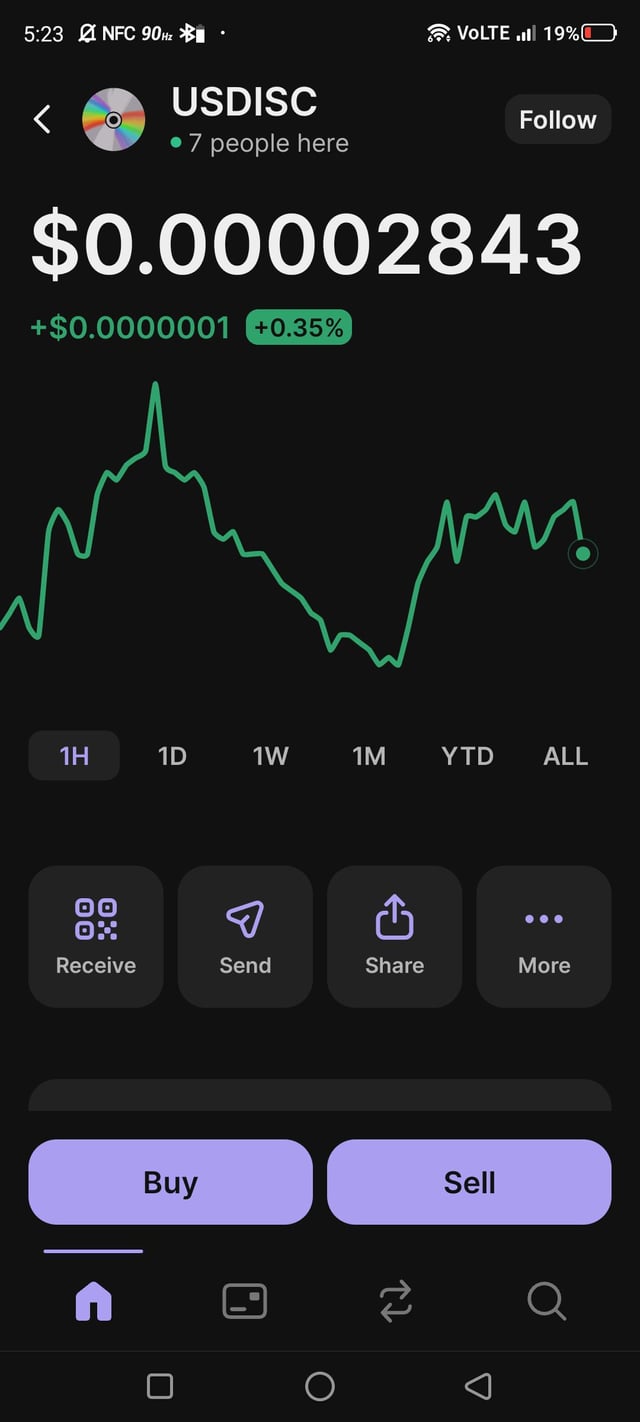
Task: Show the 1M price chart
Action: tap(369, 756)
